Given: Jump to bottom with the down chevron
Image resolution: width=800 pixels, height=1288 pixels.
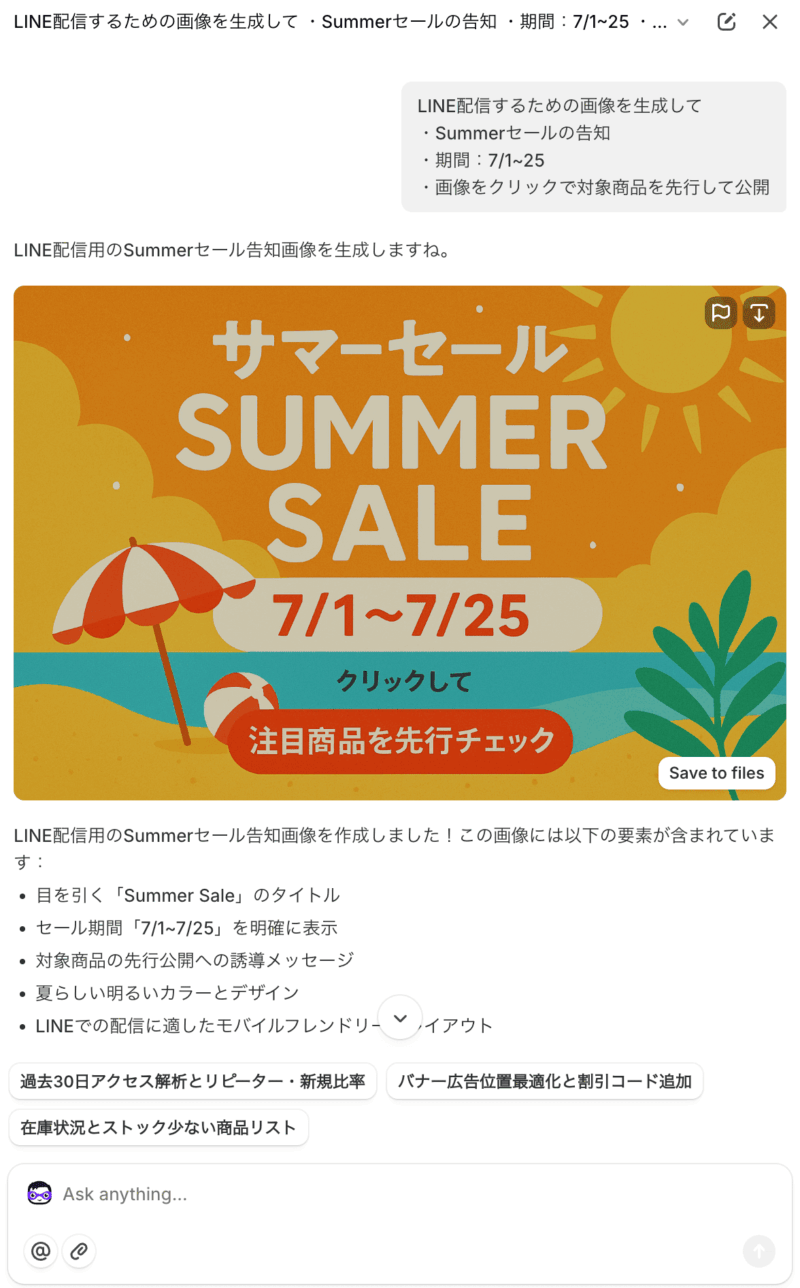Looking at the screenshot, I should (400, 1018).
